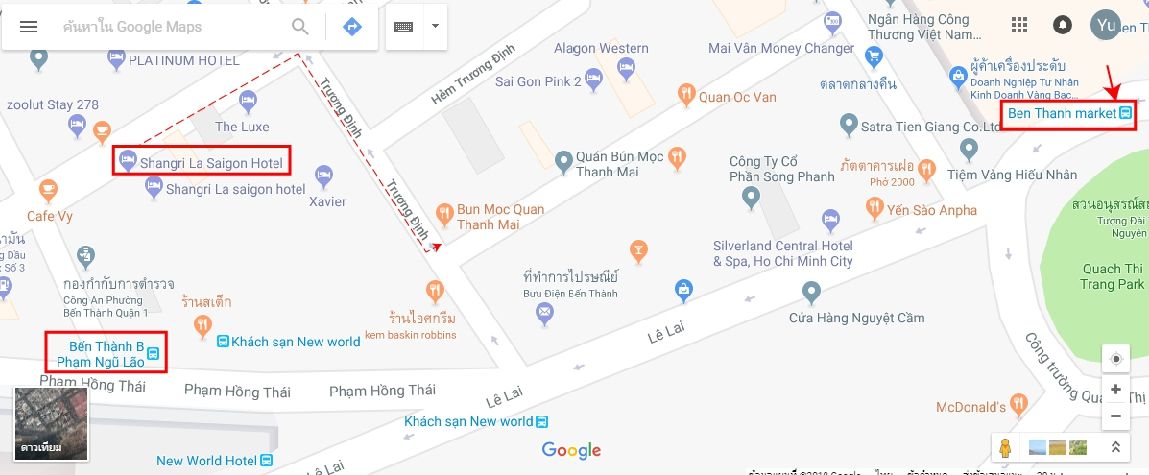This screenshot has width=1149, height=475.
Task: Switch to satellite view thumbnail
Action: pyautogui.click(x=52, y=423)
